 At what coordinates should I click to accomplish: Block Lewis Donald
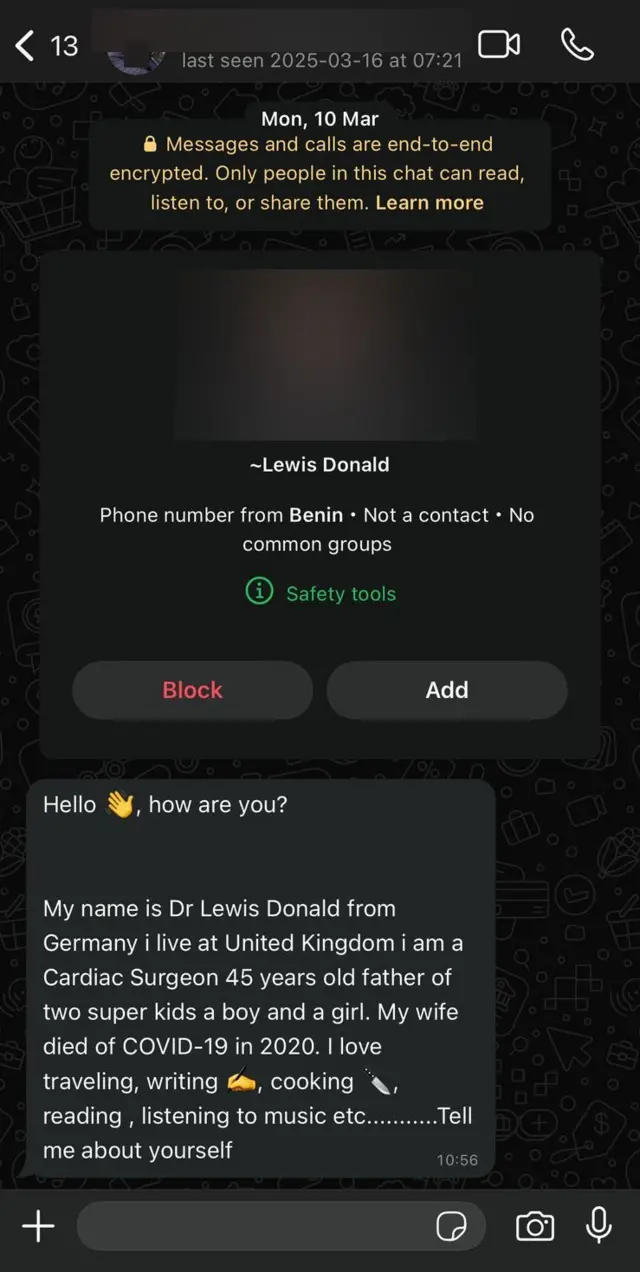pyautogui.click(x=192, y=690)
